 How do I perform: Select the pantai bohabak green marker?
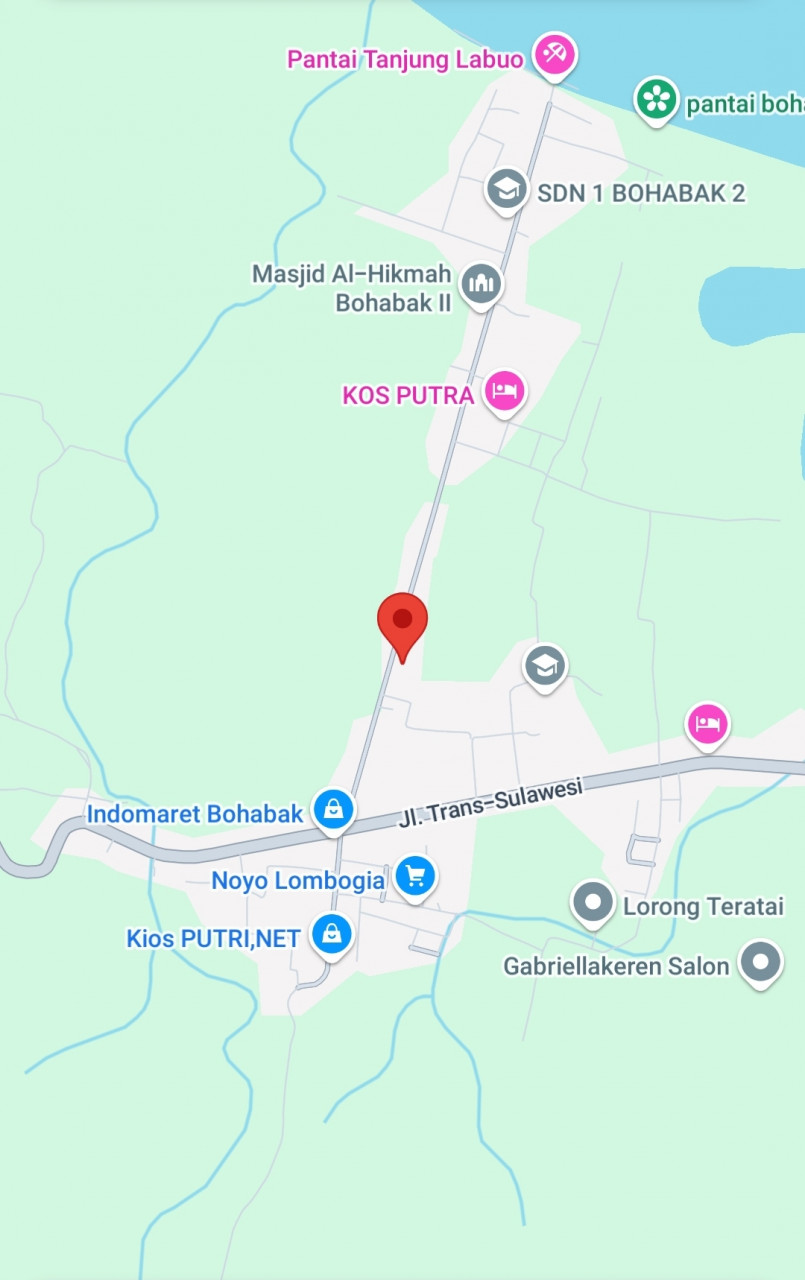coord(656,99)
